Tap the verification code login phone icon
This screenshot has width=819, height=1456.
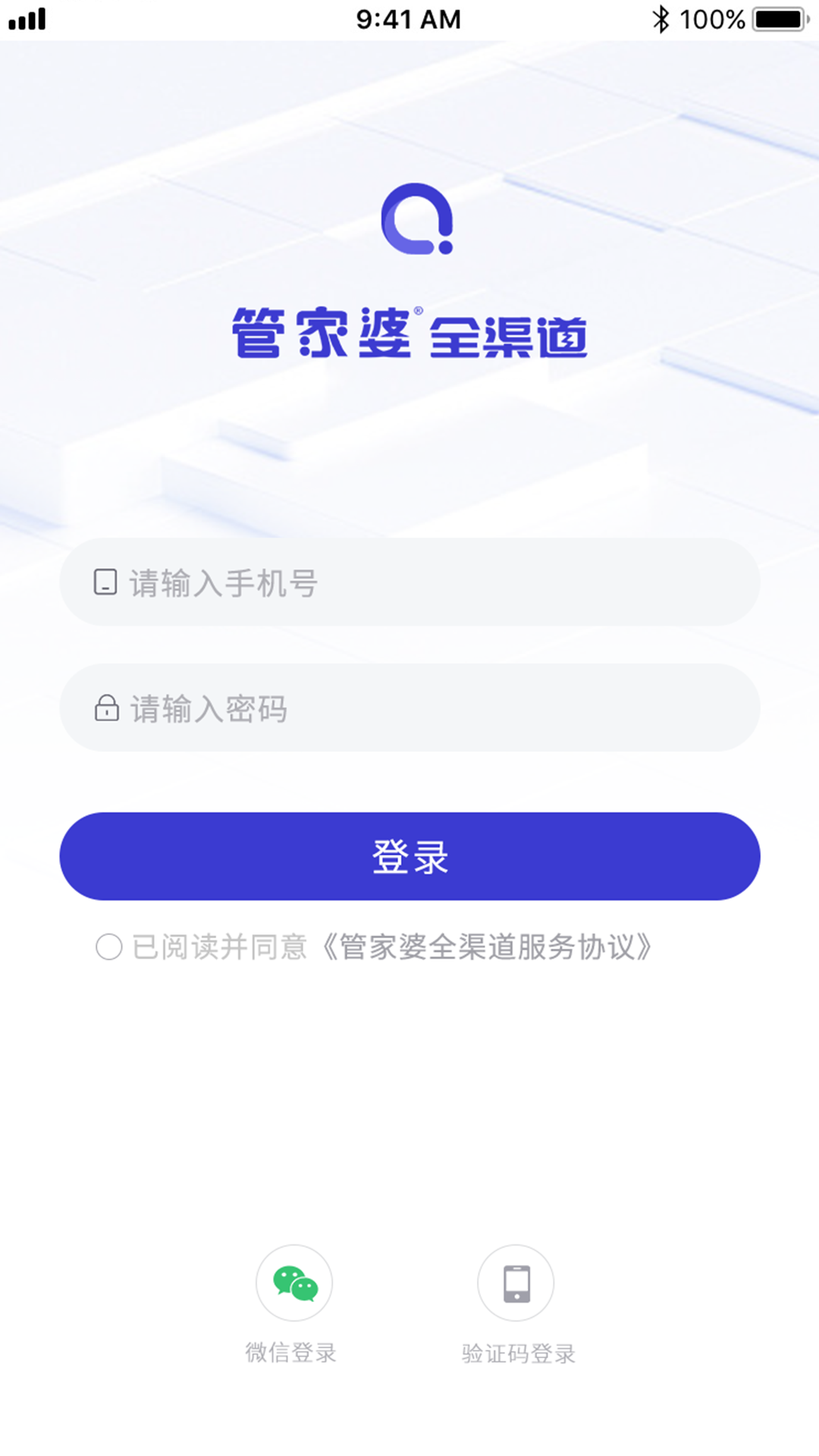pos(516,1282)
